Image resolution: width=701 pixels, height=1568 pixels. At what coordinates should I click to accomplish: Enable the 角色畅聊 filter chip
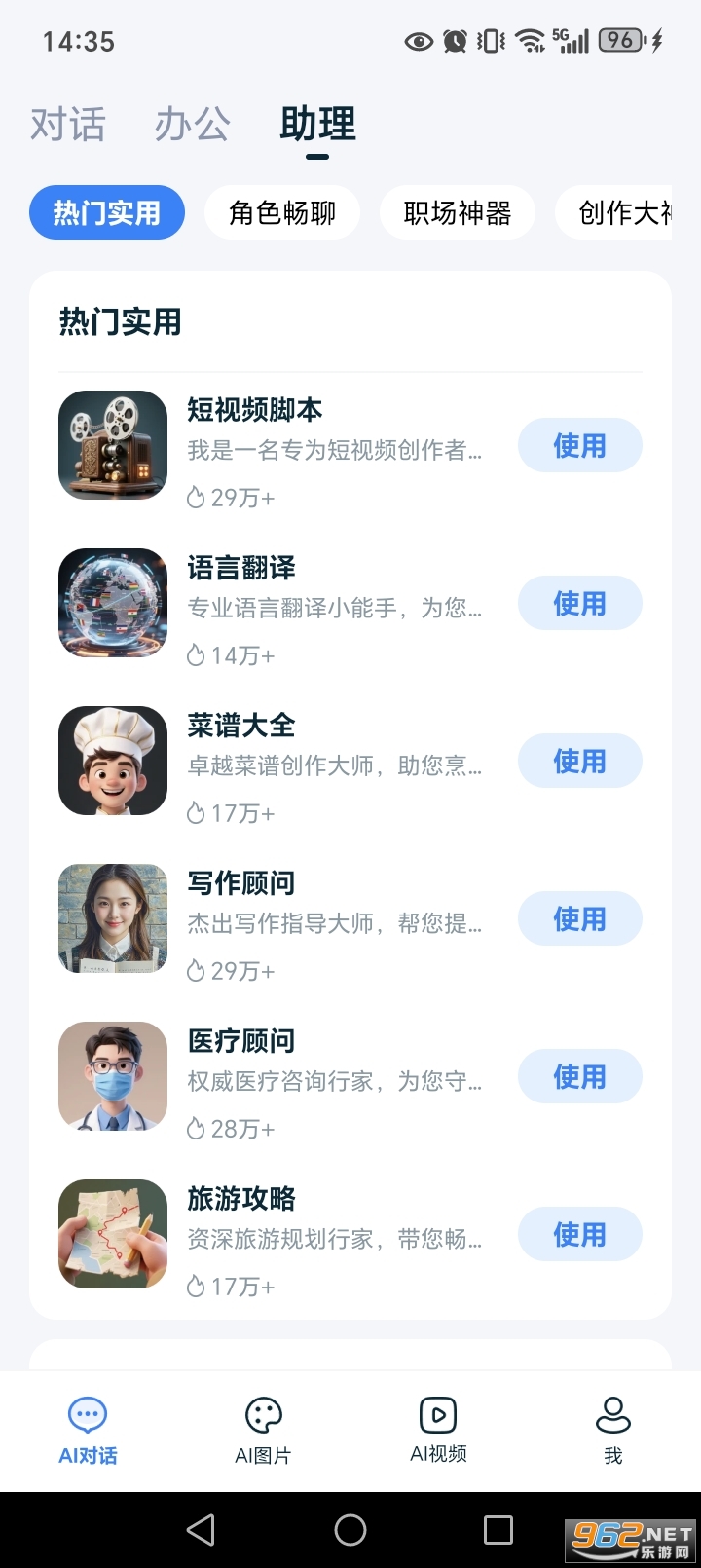281,212
